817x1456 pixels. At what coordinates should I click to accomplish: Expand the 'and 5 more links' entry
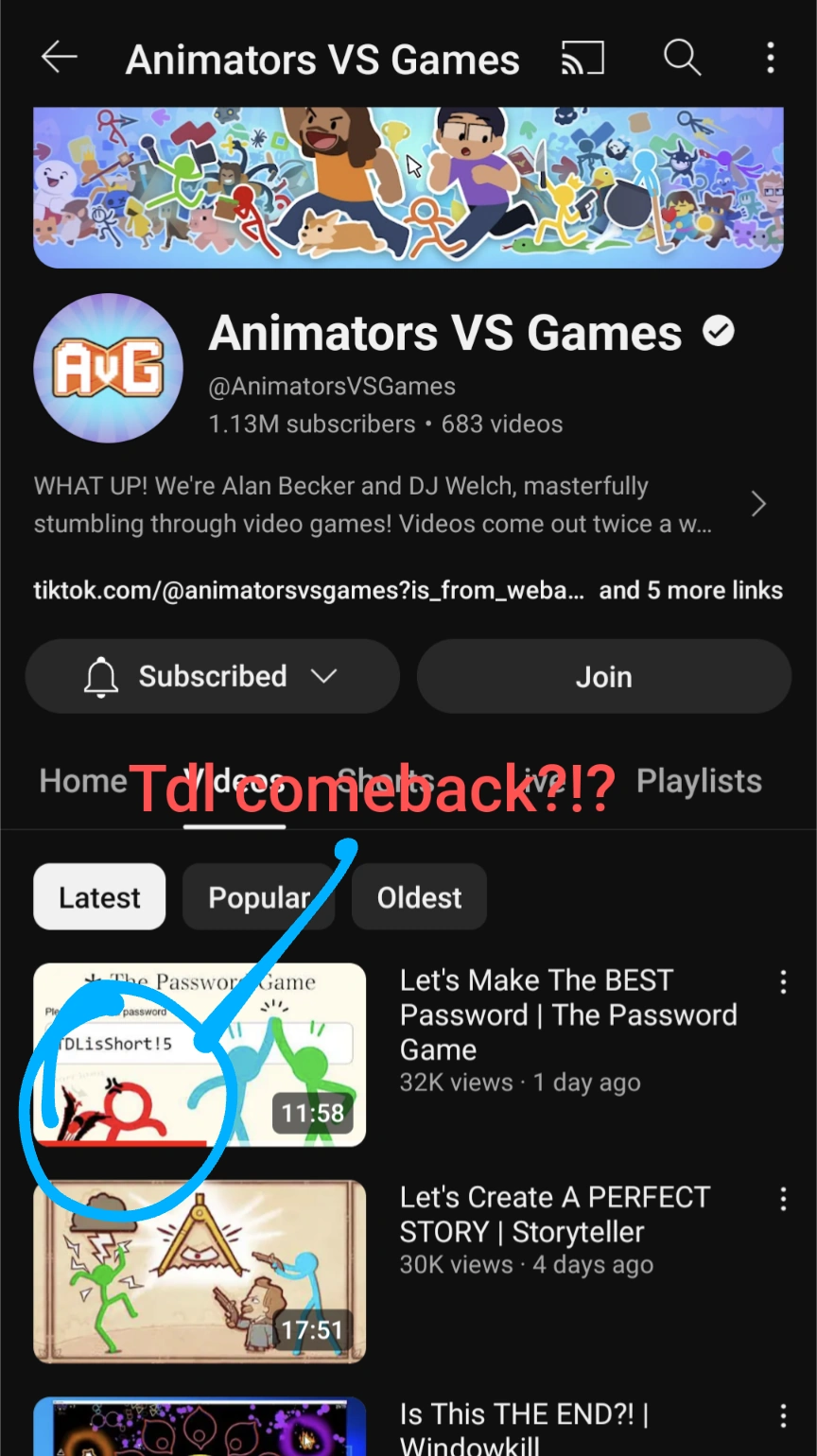691,589
